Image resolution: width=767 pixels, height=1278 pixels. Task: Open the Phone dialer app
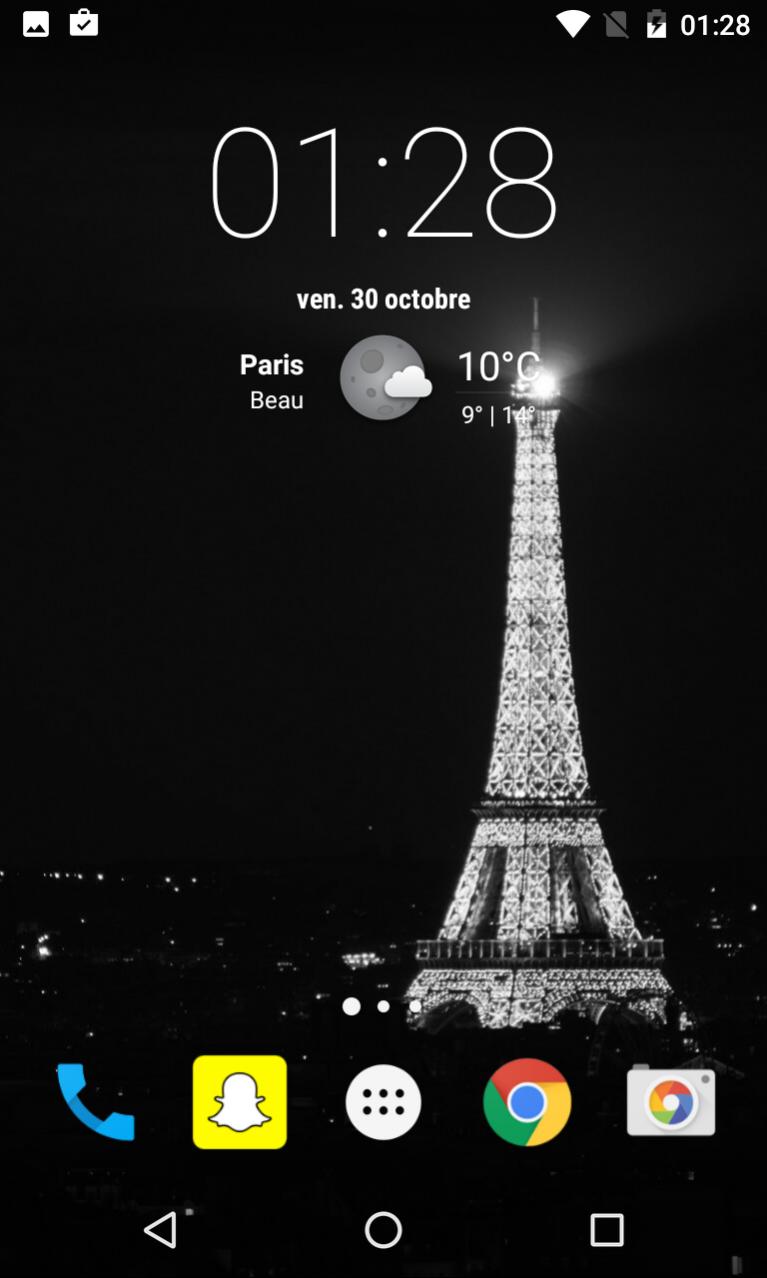[96, 1102]
